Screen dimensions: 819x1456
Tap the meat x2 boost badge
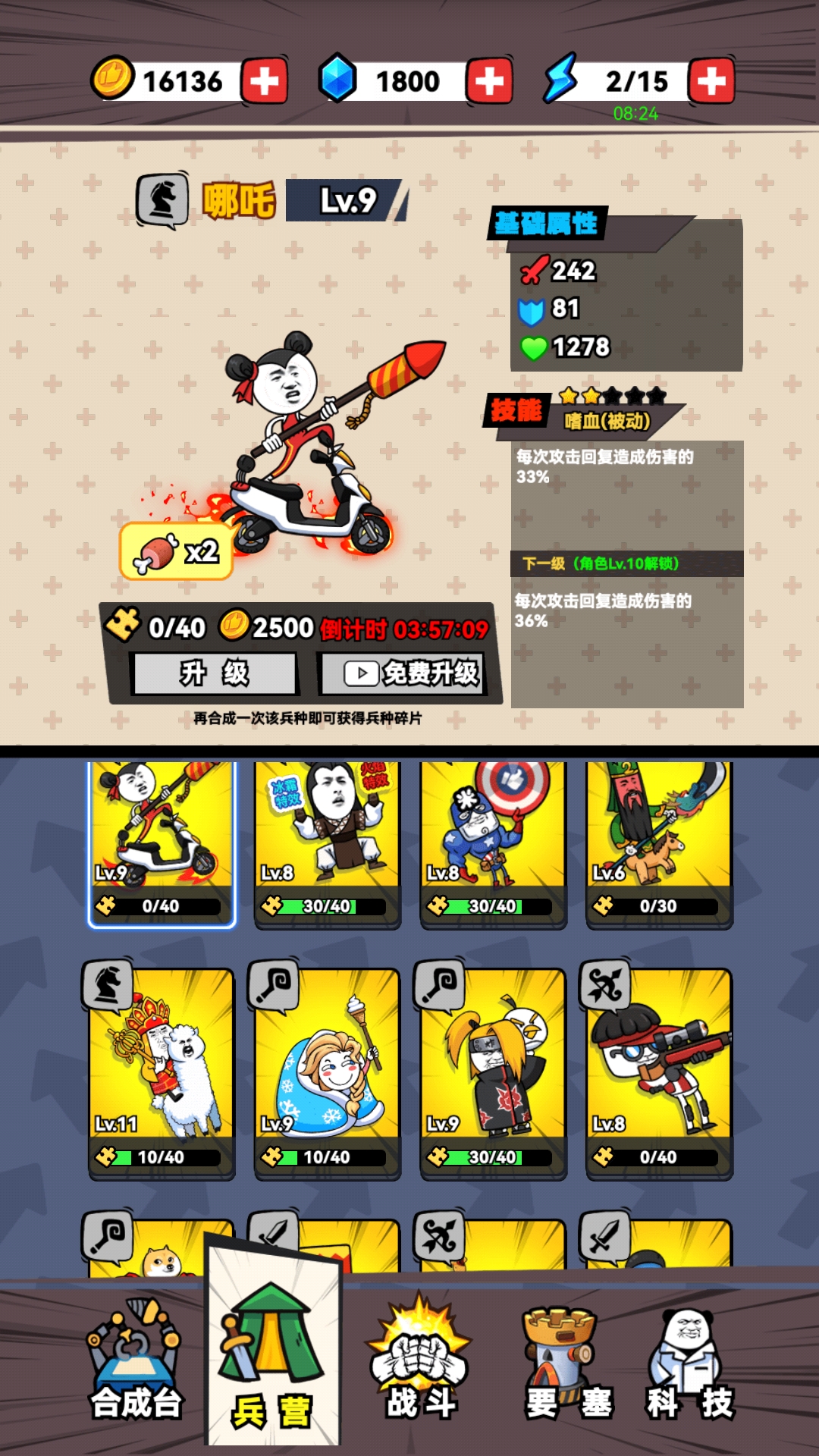pos(176,552)
